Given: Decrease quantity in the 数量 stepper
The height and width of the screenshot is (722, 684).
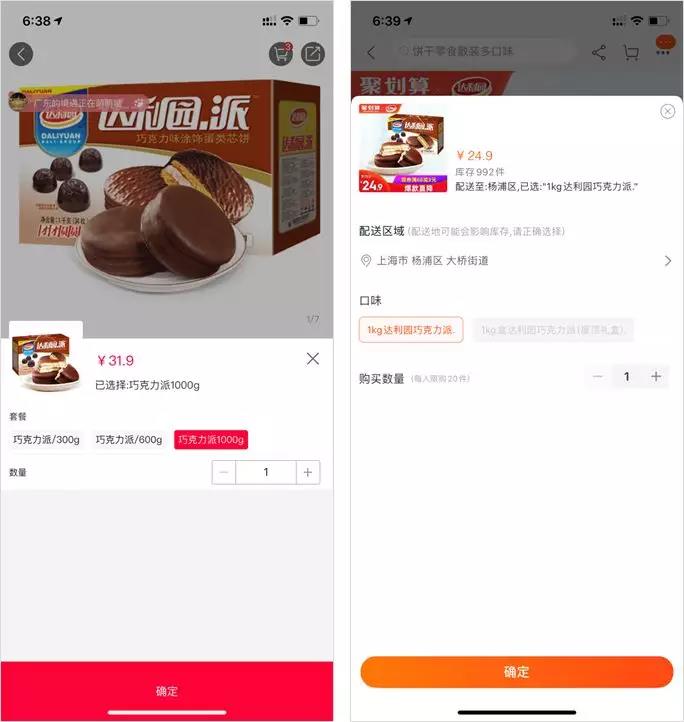Looking at the screenshot, I should (x=224, y=472).
